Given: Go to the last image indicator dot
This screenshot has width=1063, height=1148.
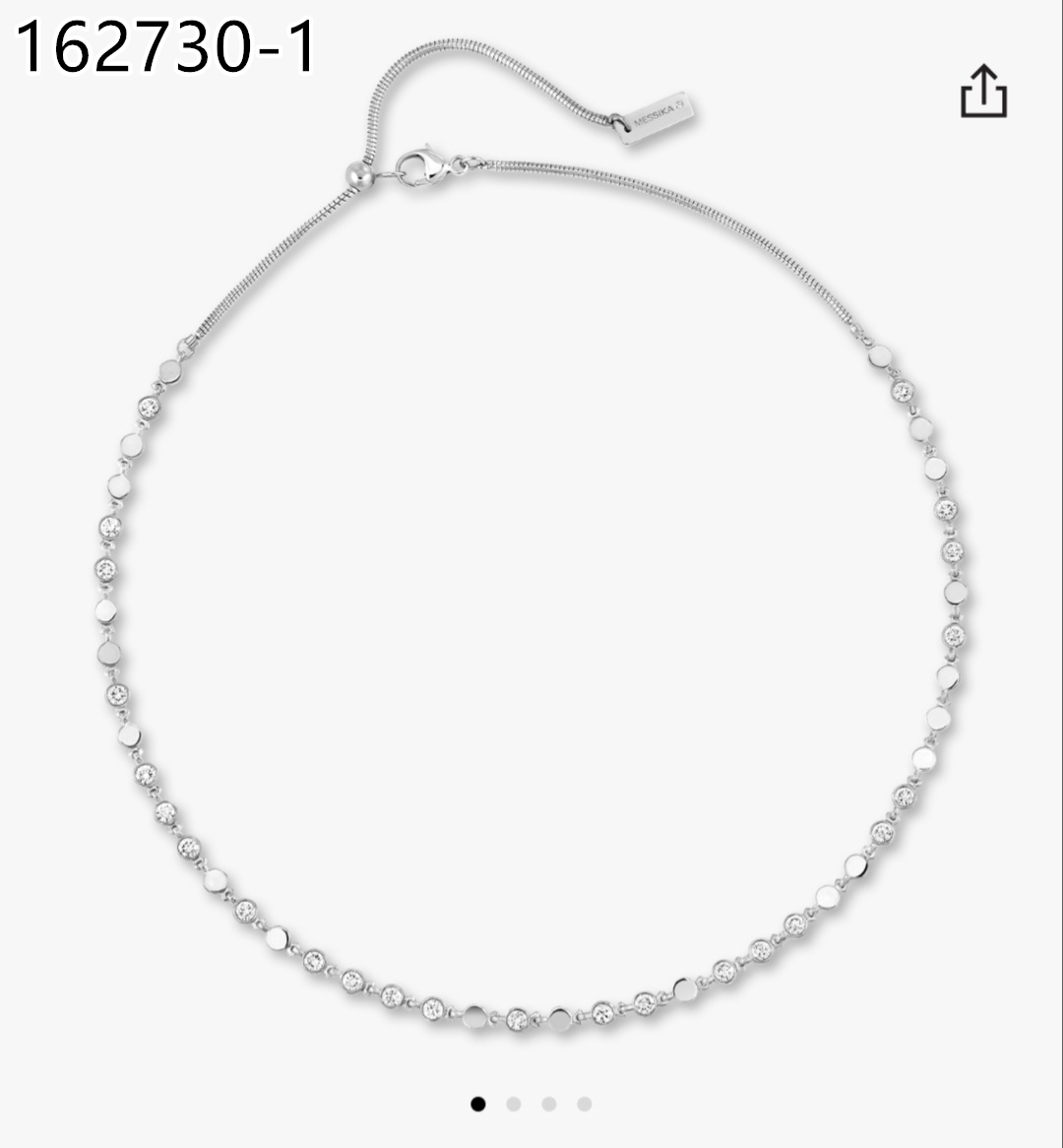Looking at the screenshot, I should tap(585, 1104).
